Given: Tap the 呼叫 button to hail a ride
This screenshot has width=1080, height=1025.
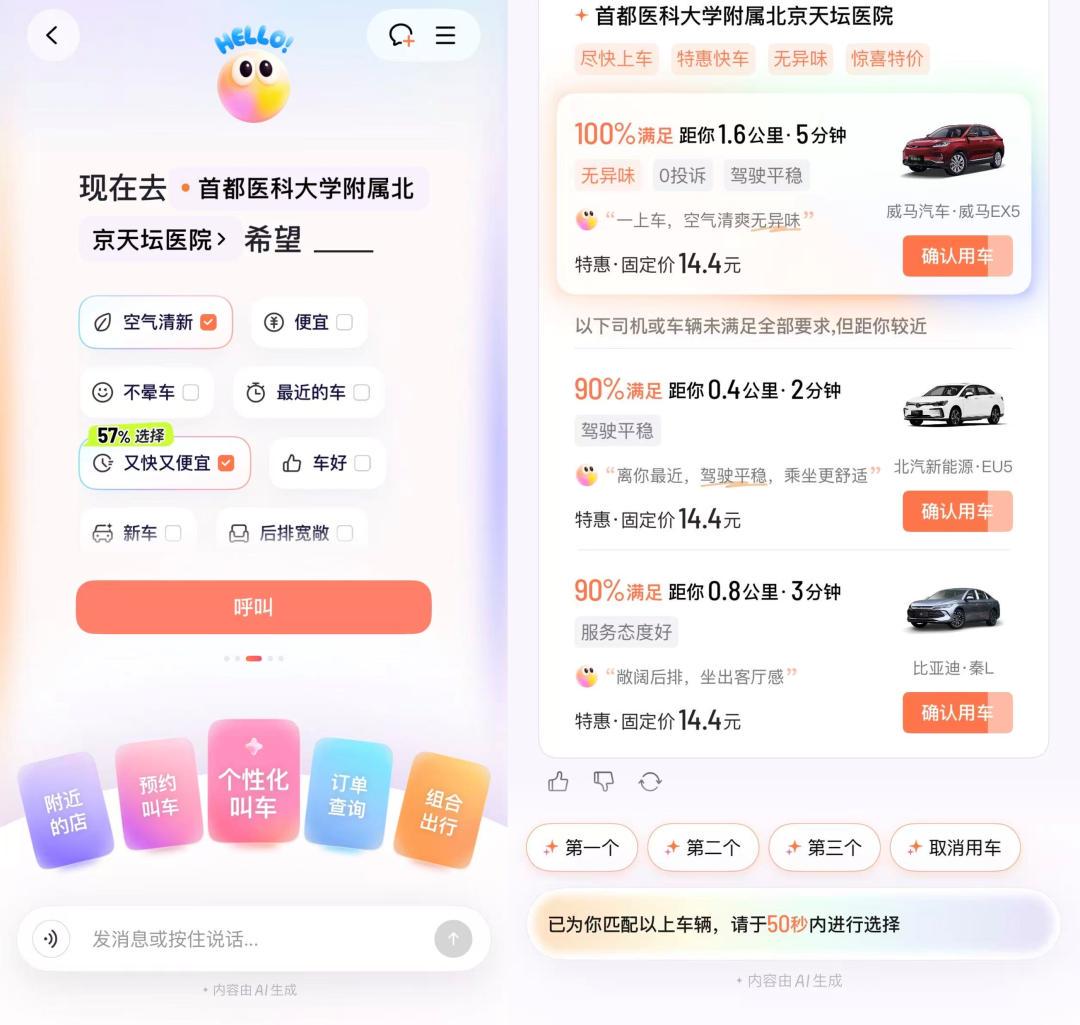Looking at the screenshot, I should [x=253, y=607].
